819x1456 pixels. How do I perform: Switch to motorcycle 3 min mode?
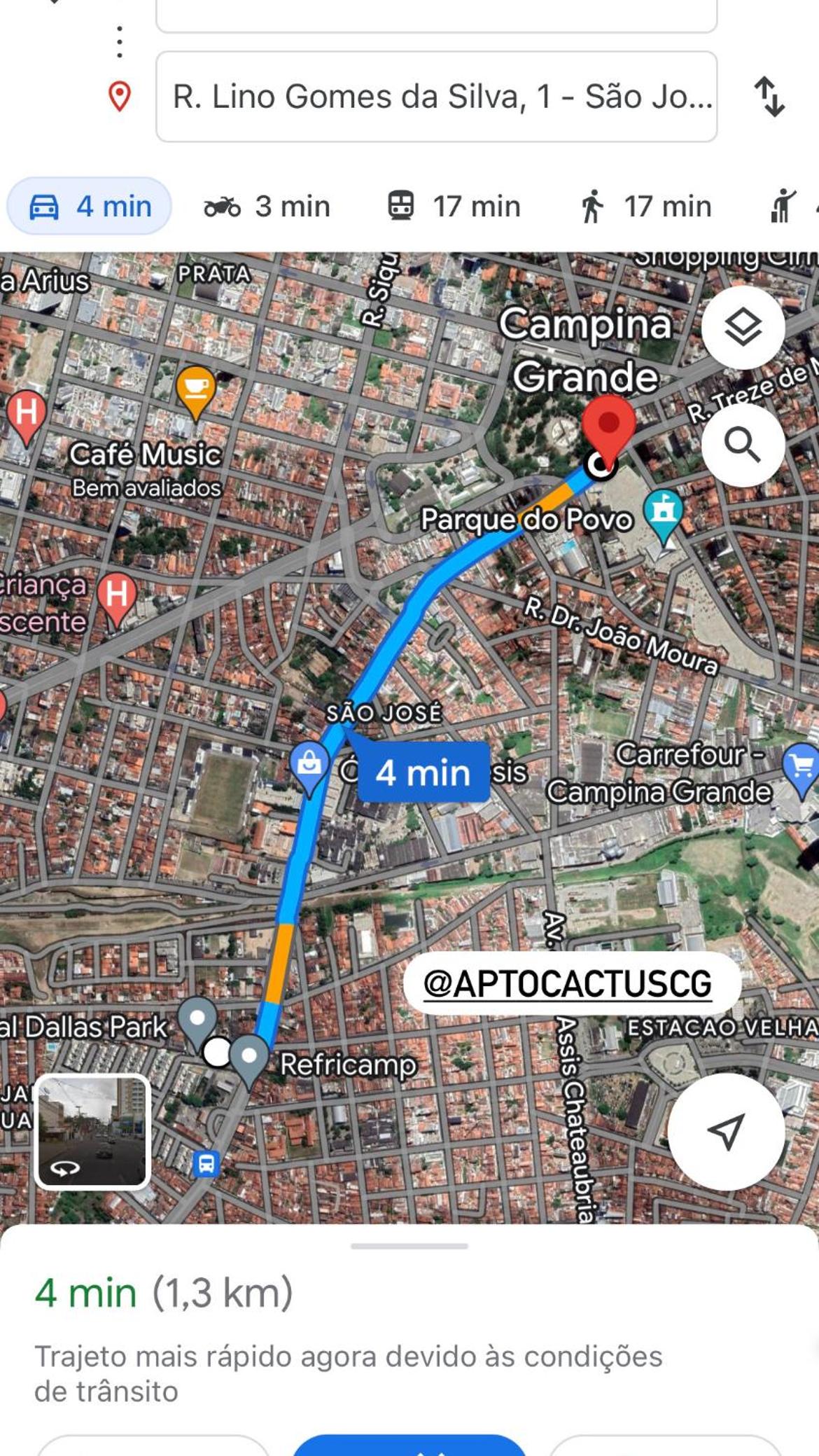point(267,207)
